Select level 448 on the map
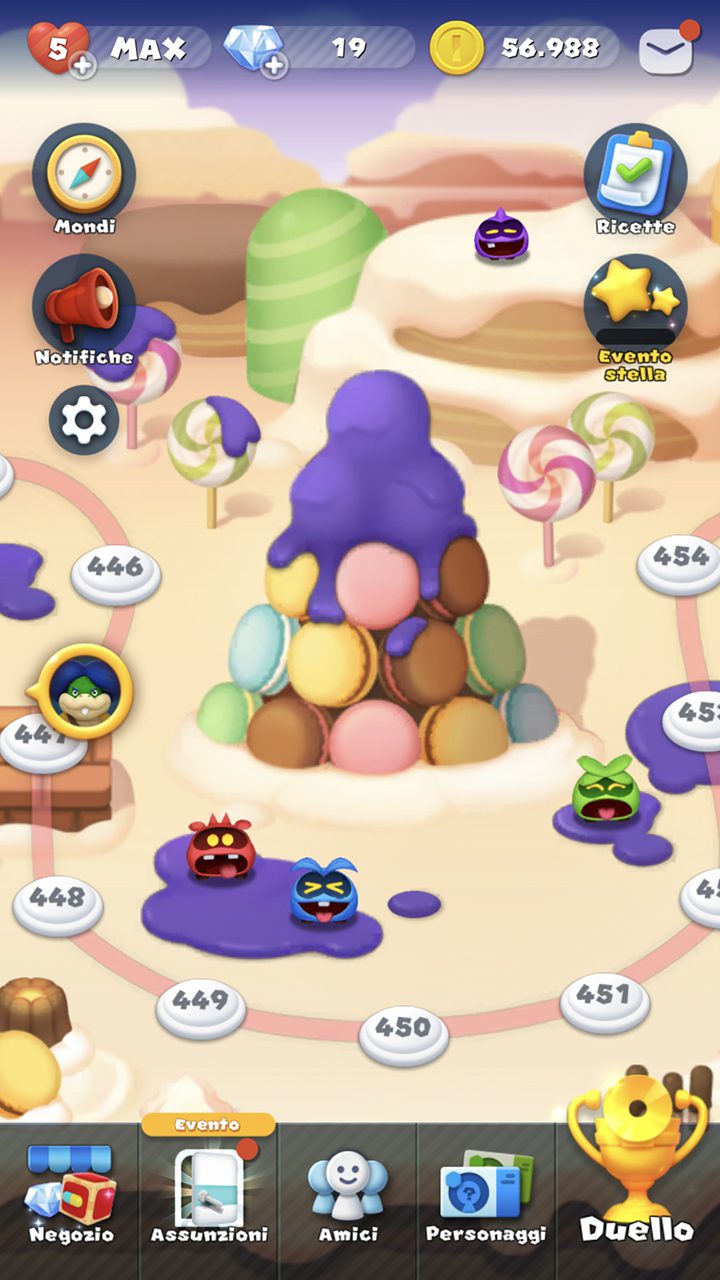This screenshot has width=720, height=1280. click(57, 904)
